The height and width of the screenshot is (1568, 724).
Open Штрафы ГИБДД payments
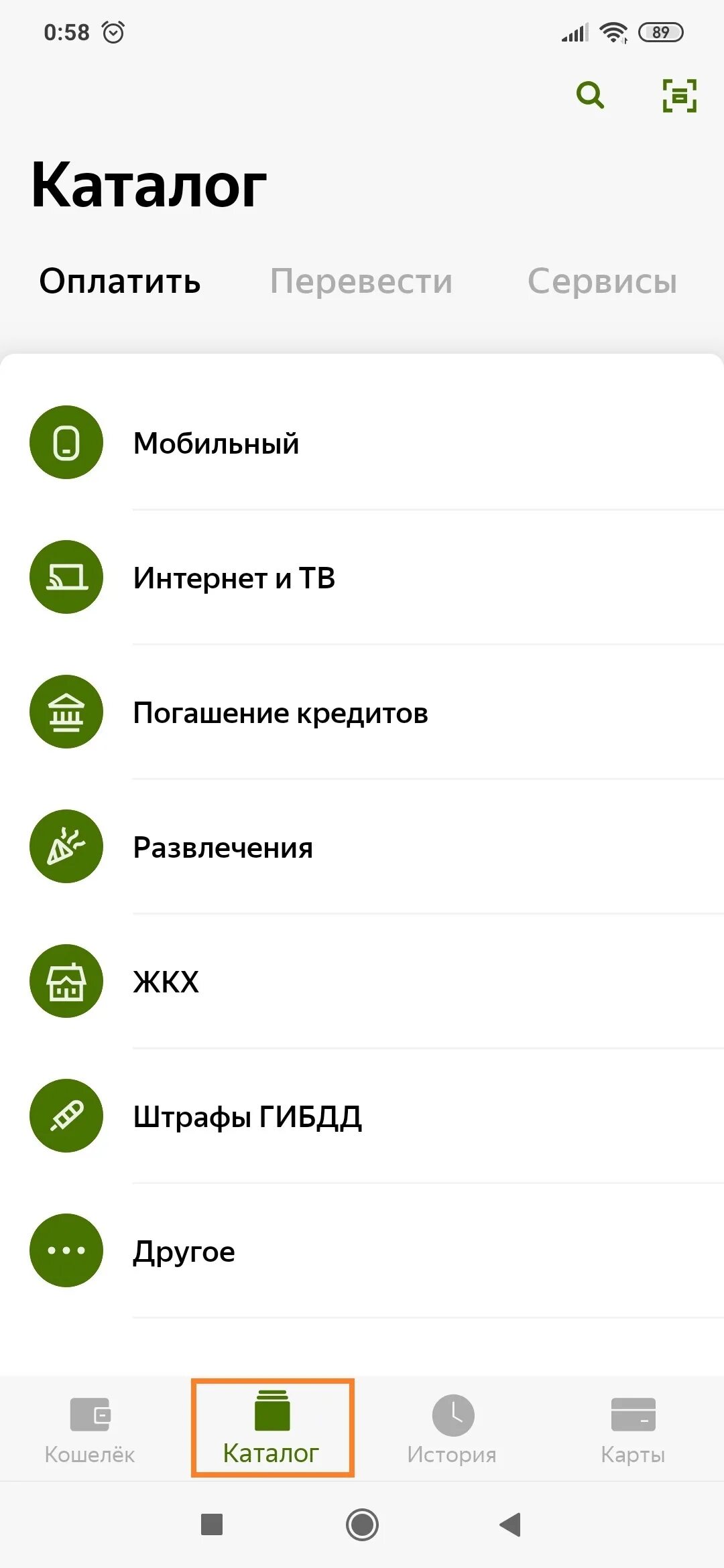[x=362, y=1116]
